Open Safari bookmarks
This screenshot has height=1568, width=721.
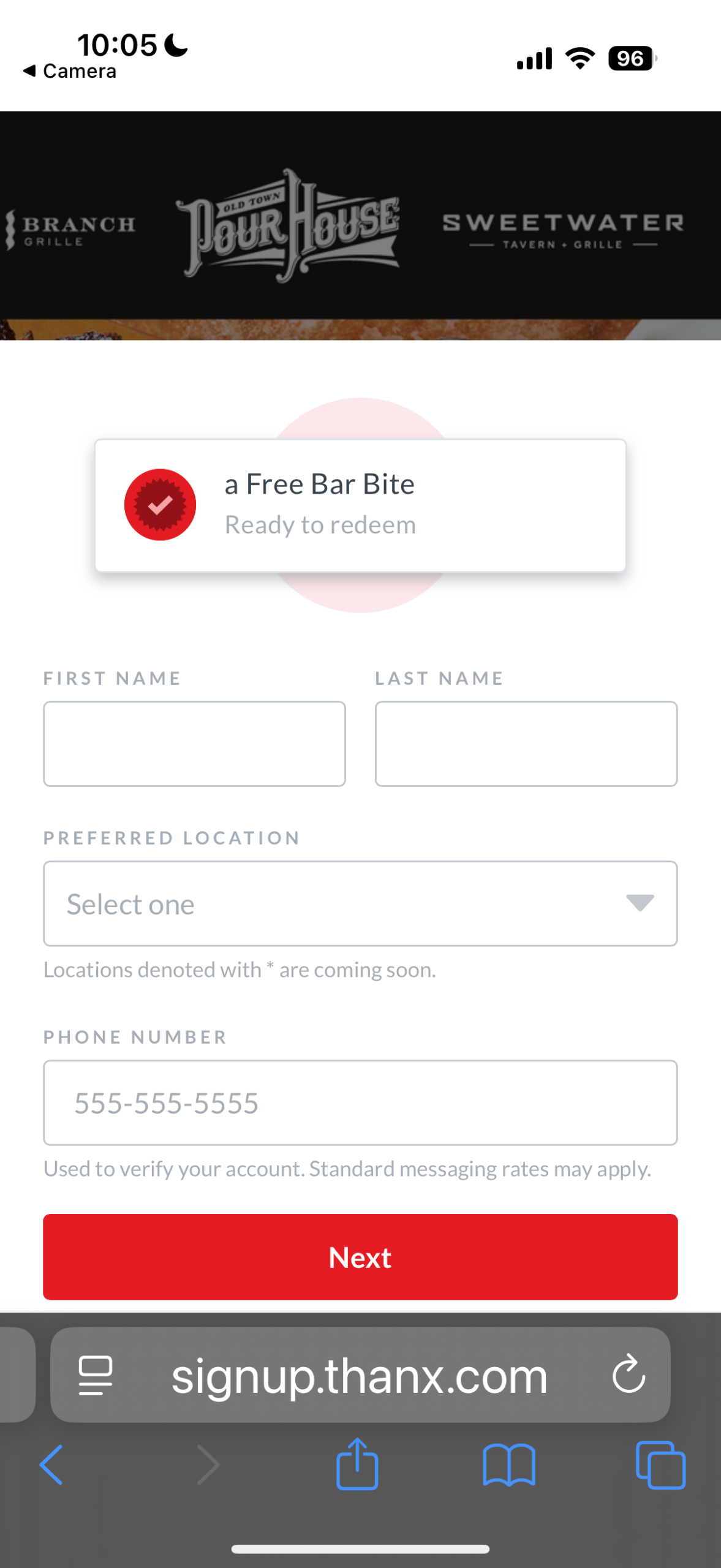tap(508, 1464)
